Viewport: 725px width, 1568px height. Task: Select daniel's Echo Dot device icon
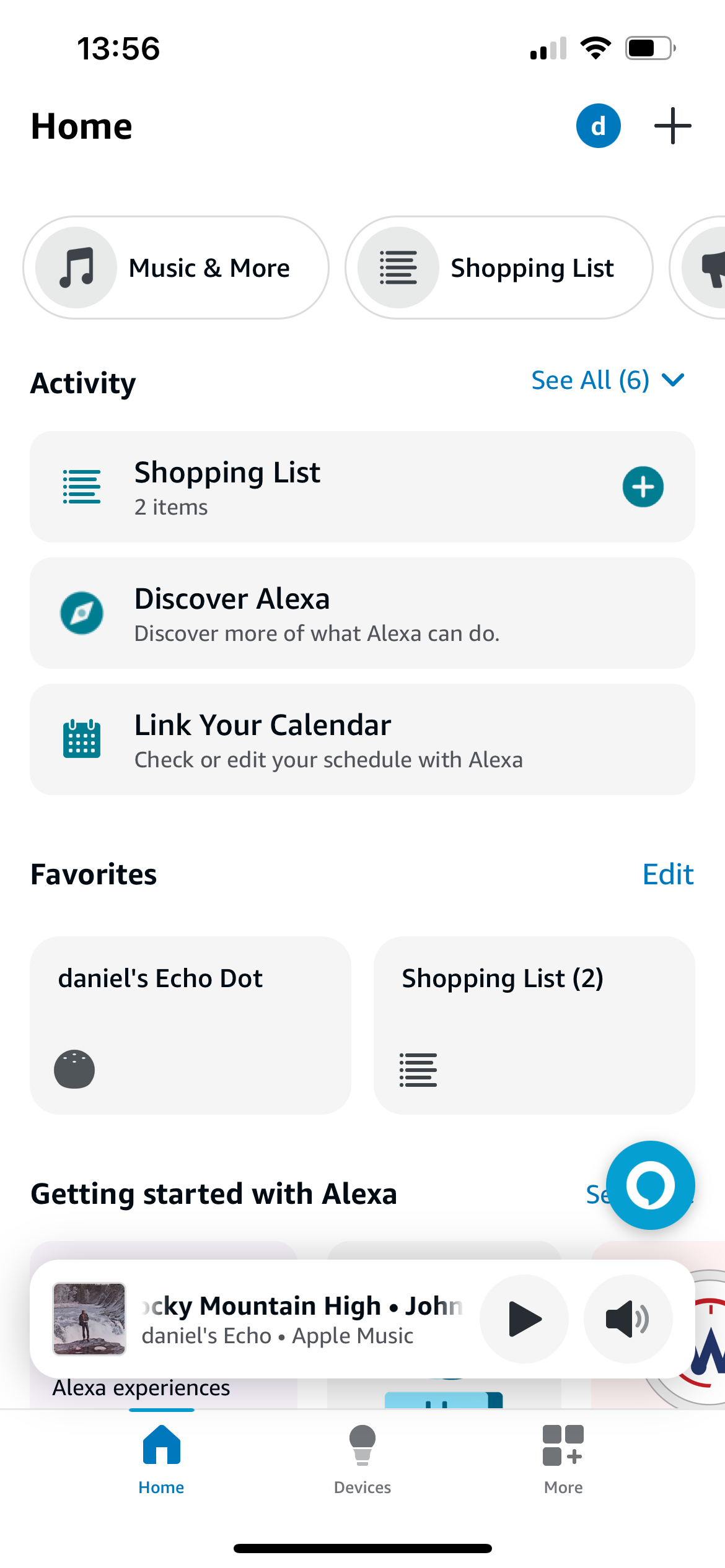[74, 1069]
